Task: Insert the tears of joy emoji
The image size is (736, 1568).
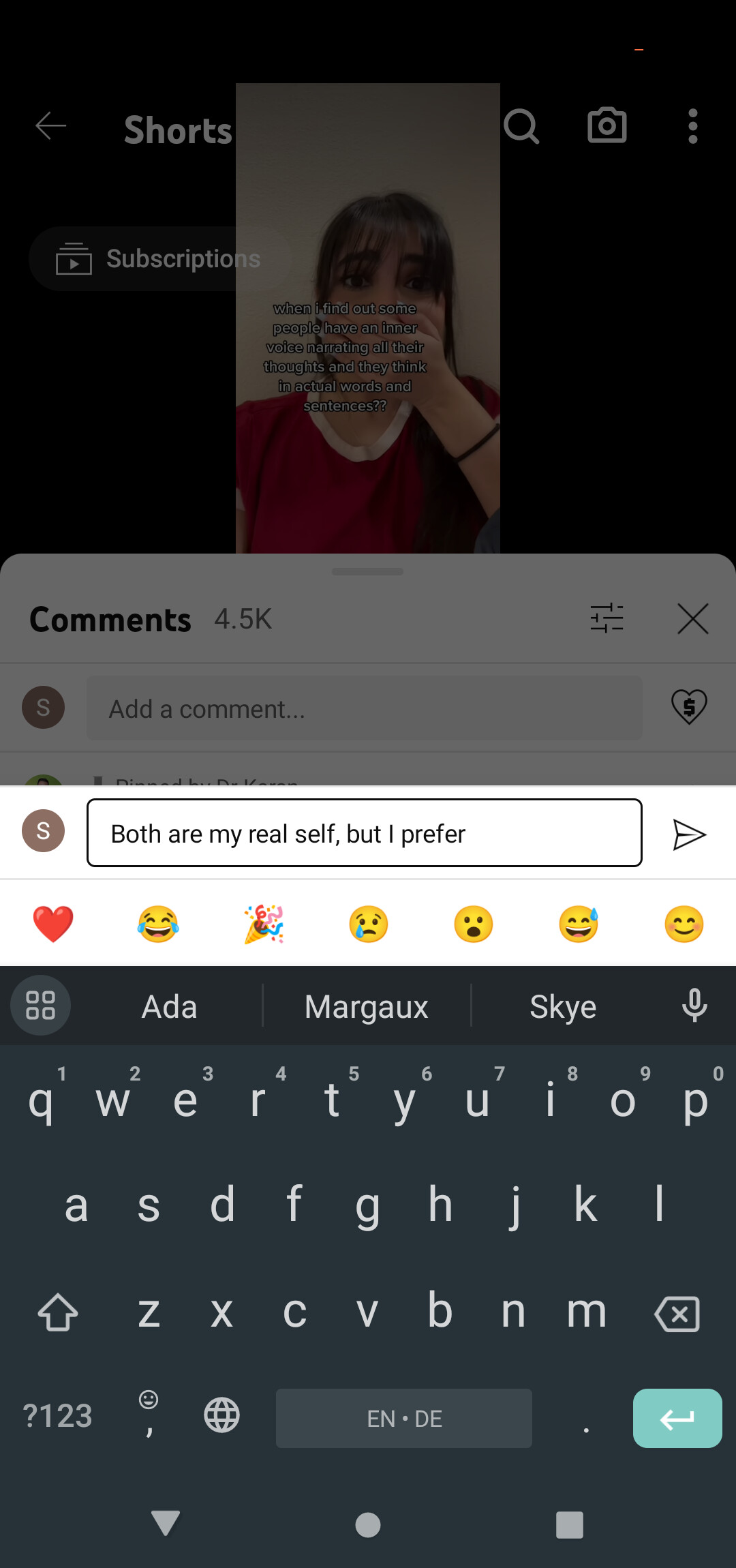Action: point(158,924)
